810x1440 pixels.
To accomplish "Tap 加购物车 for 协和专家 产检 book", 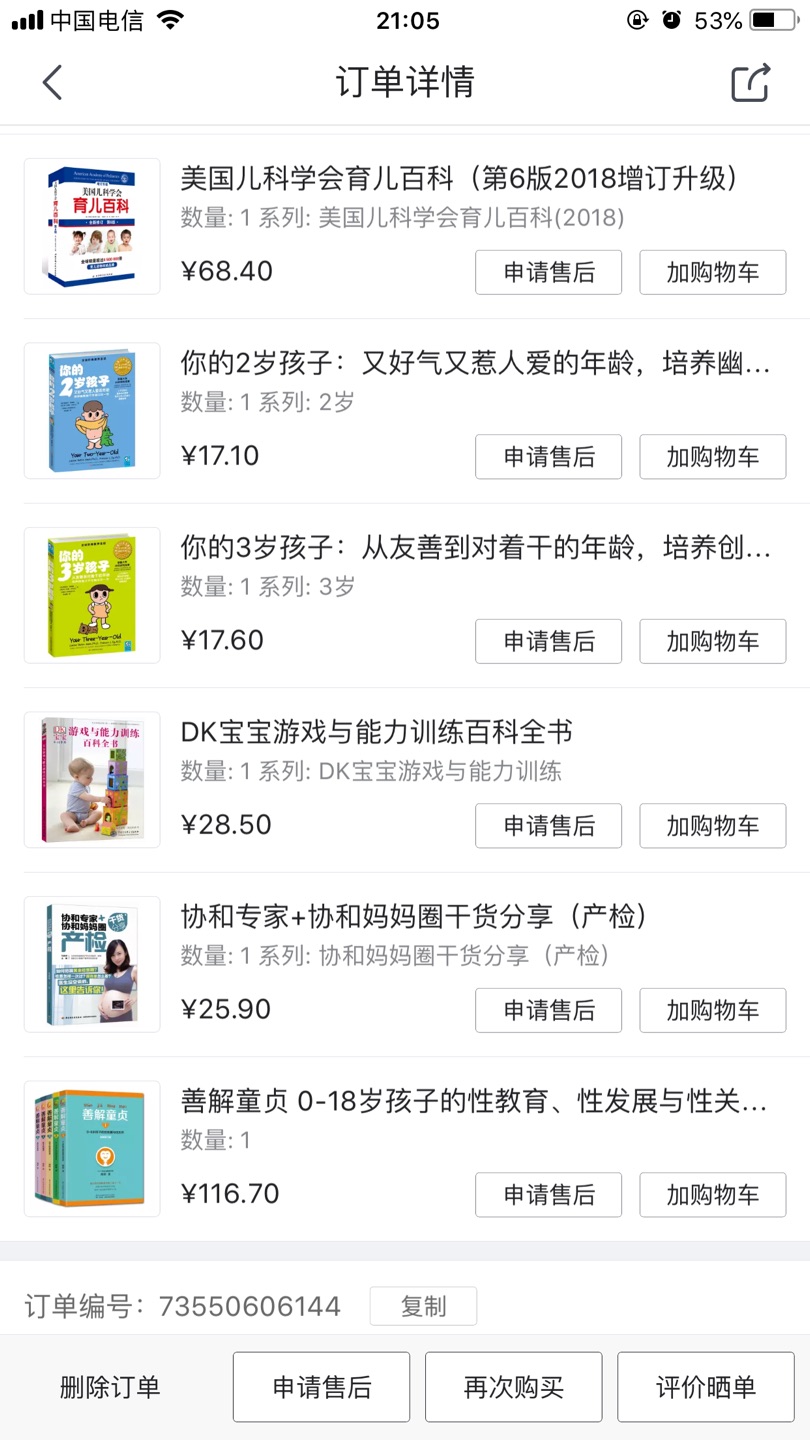I will [x=712, y=1010].
